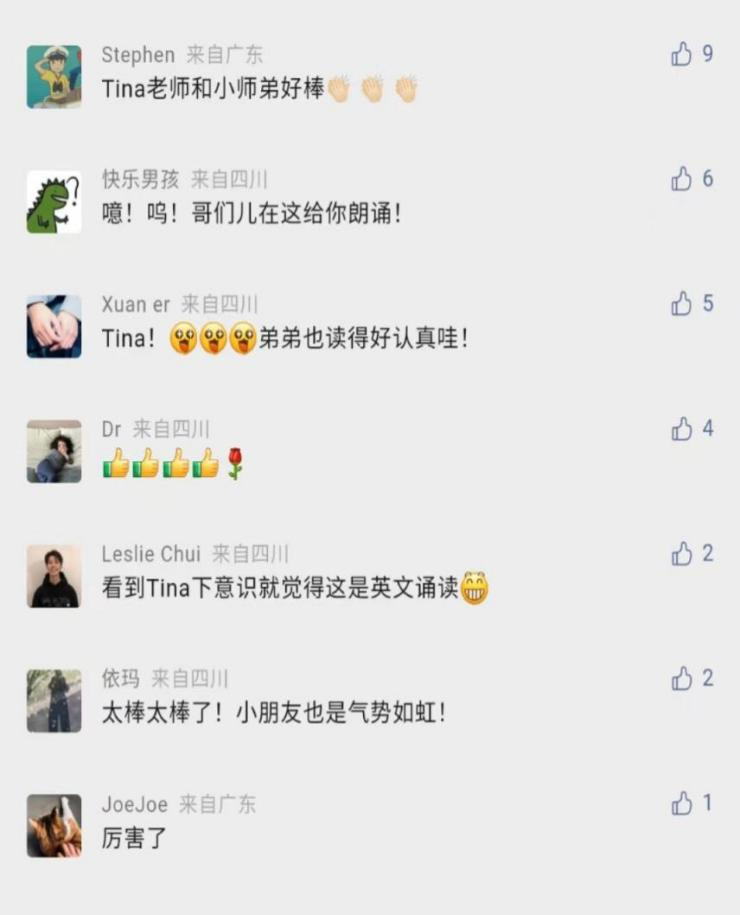Open 依玛's profile avatar
The width and height of the screenshot is (740, 915).
click(x=54, y=701)
